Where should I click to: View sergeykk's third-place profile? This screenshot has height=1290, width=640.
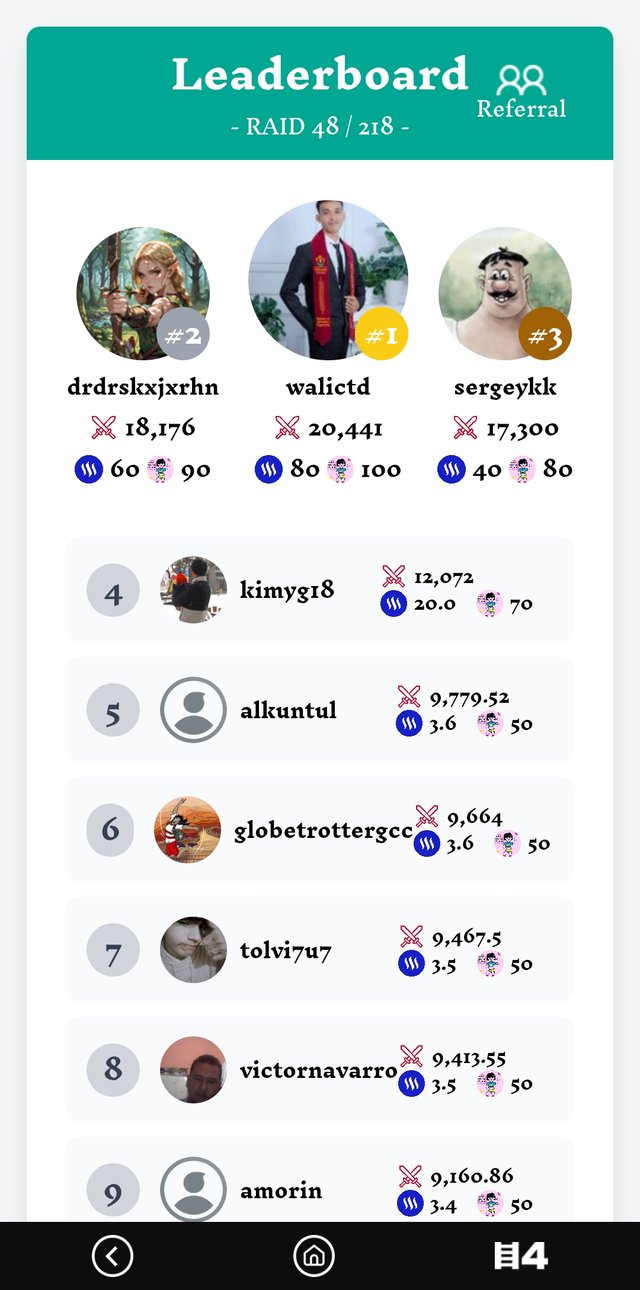[x=505, y=293]
